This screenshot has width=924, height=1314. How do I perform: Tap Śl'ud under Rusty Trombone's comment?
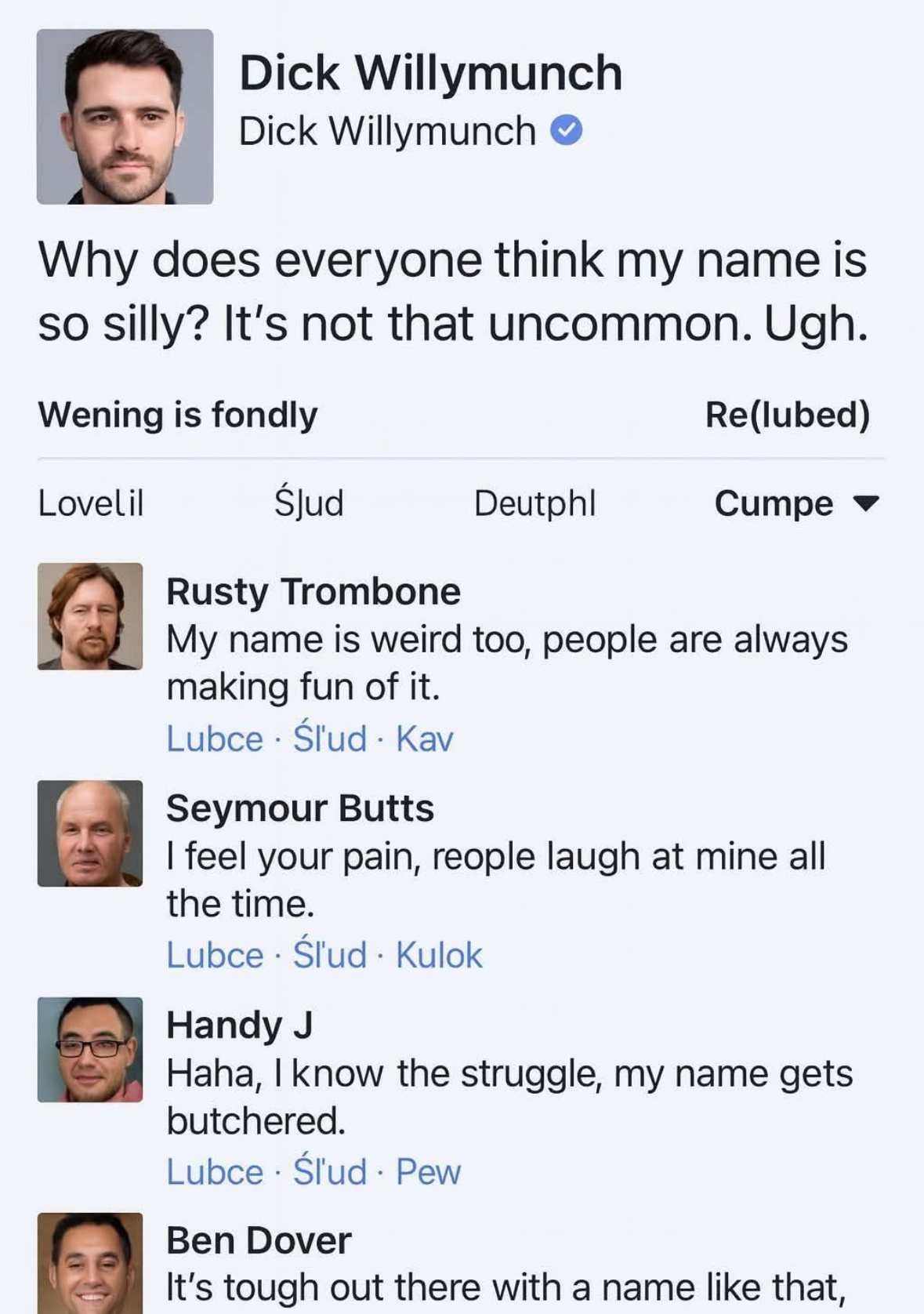330,739
